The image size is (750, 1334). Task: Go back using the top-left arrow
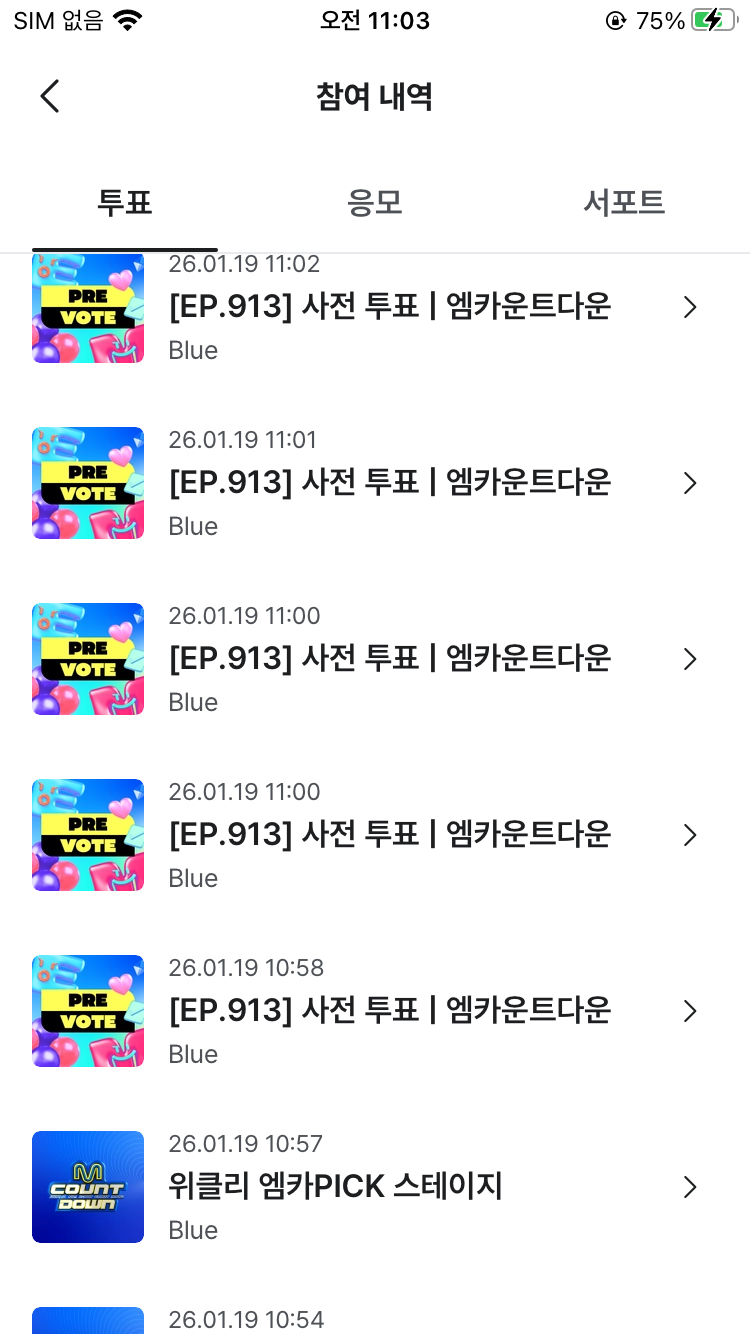click(50, 97)
